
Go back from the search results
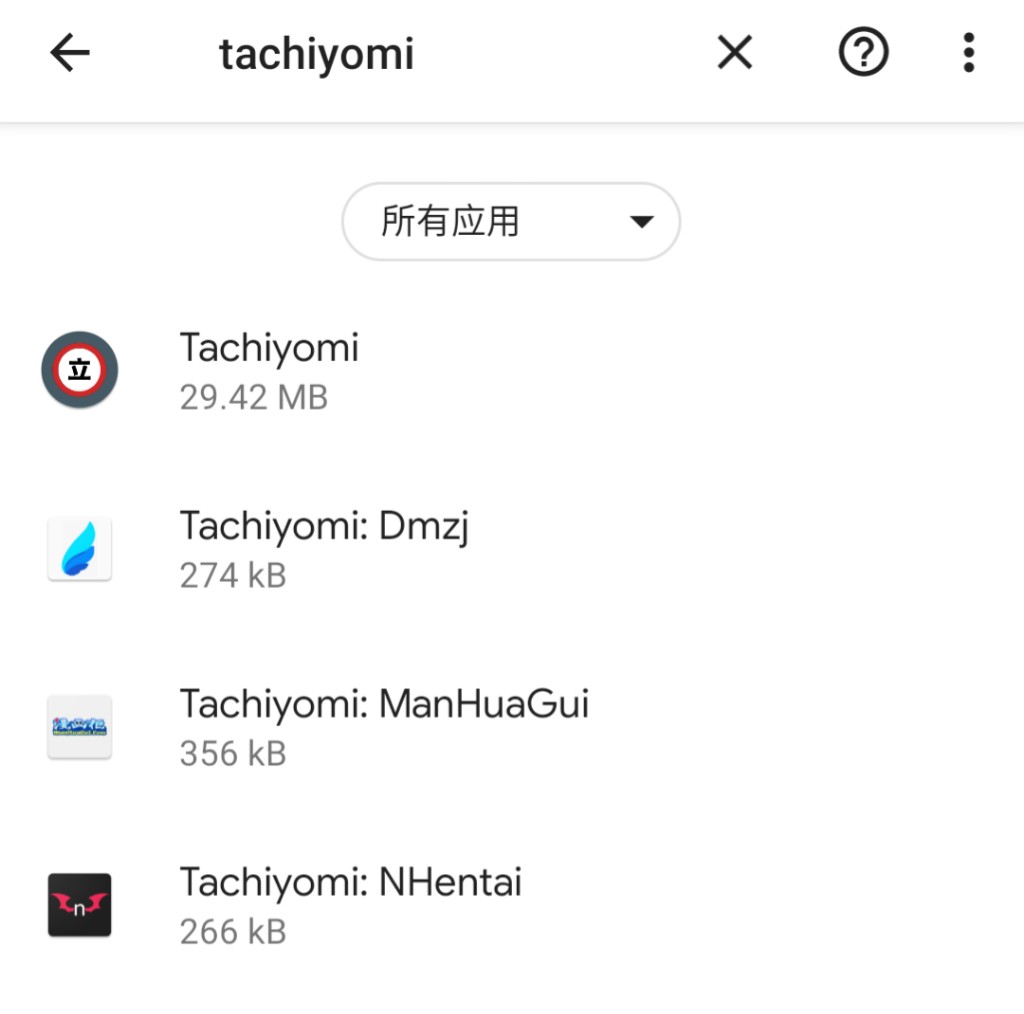click(x=70, y=54)
